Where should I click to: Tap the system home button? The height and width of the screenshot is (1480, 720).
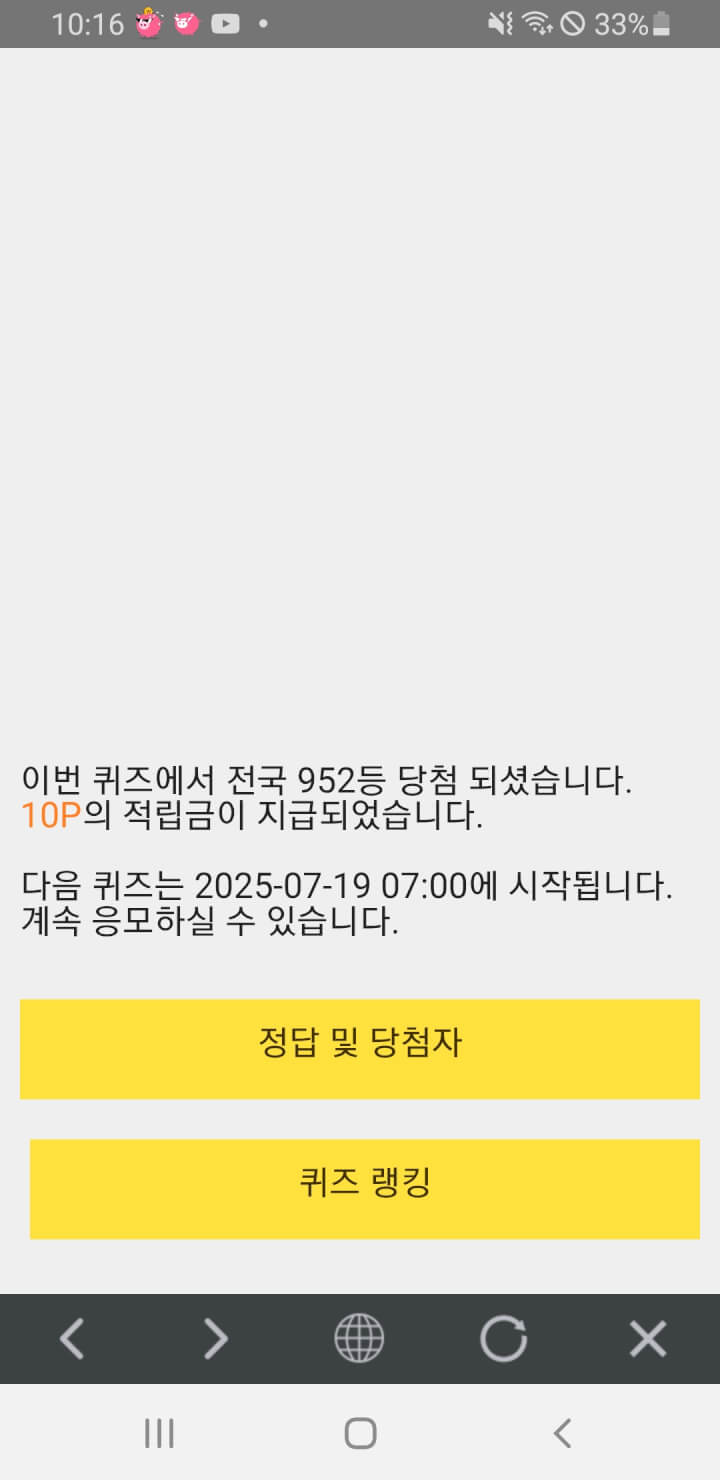coord(360,1433)
